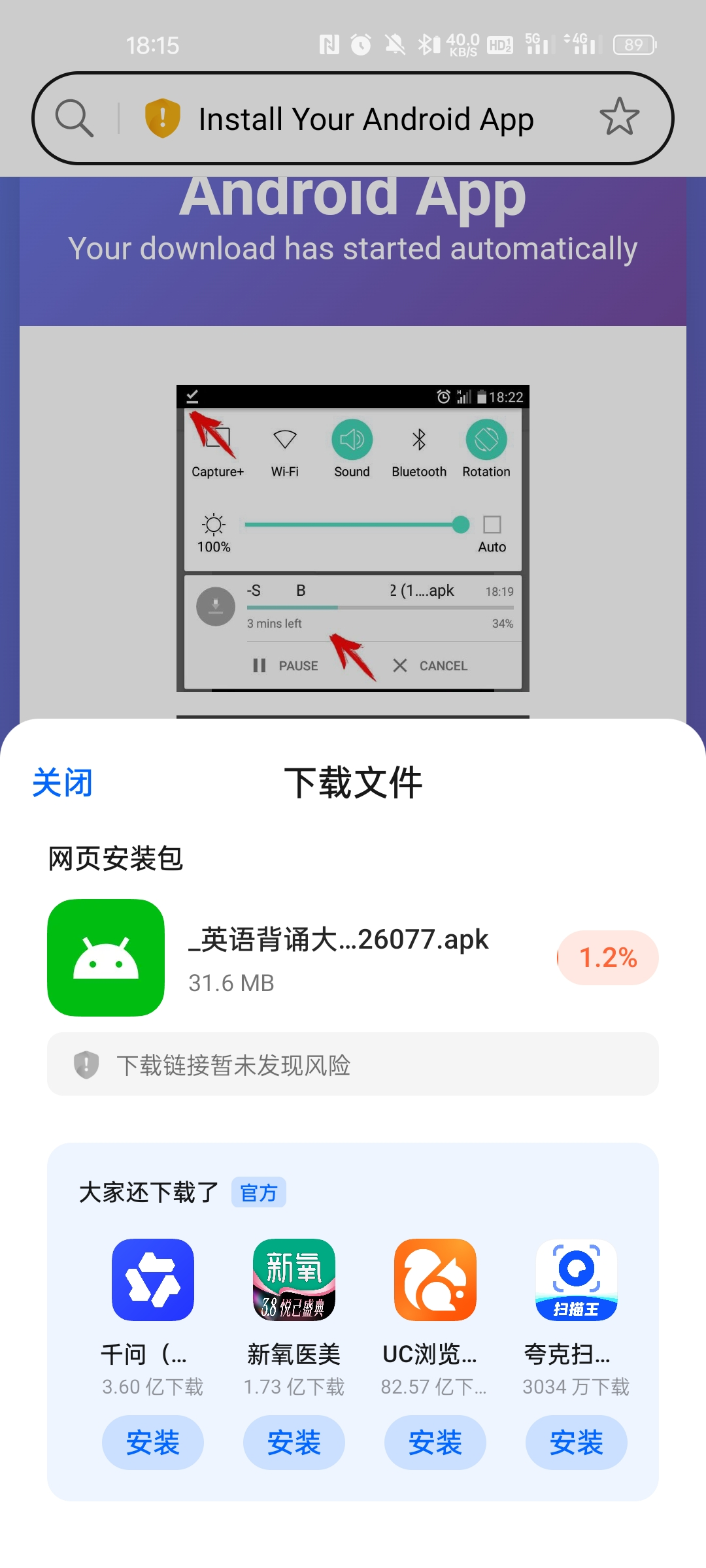Tap the Install Your Android App address bar
Screen dimensions: 706x1568
366,120
